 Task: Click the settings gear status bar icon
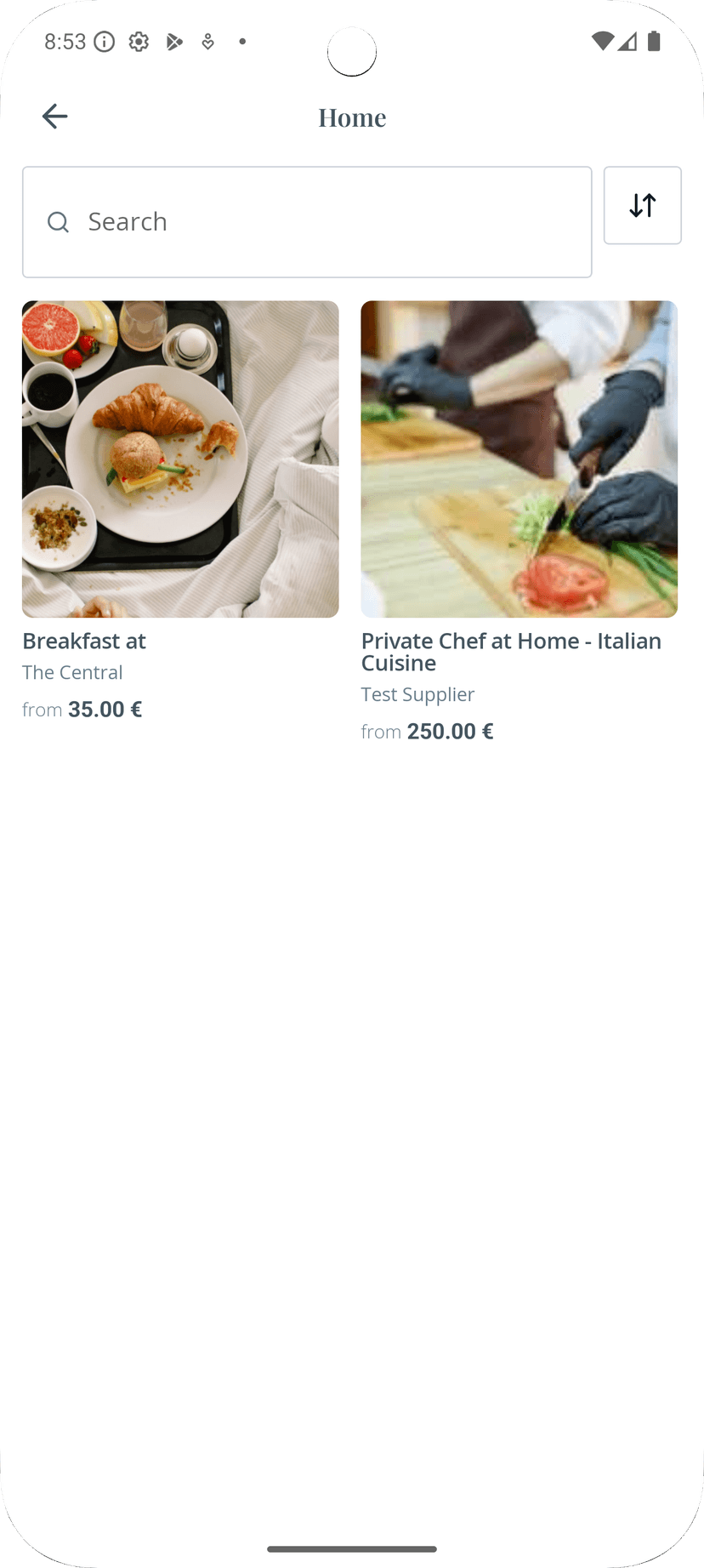[138, 41]
